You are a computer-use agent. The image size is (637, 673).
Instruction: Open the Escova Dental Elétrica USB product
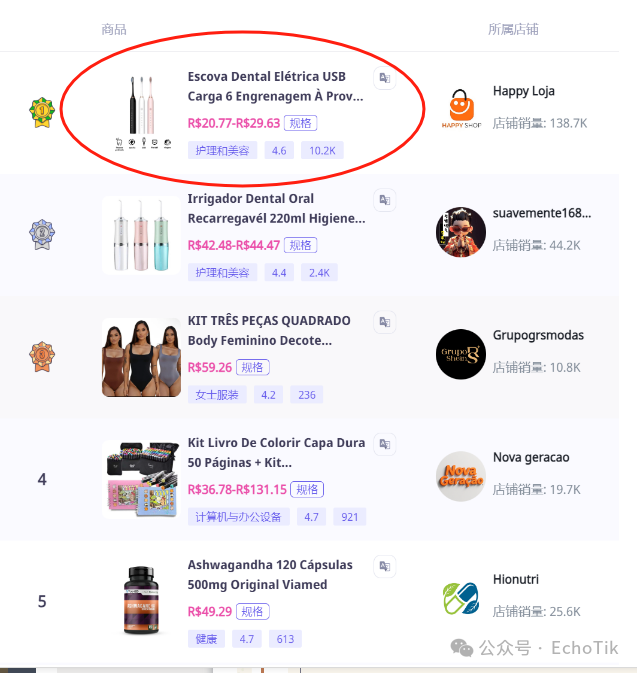click(x=274, y=86)
